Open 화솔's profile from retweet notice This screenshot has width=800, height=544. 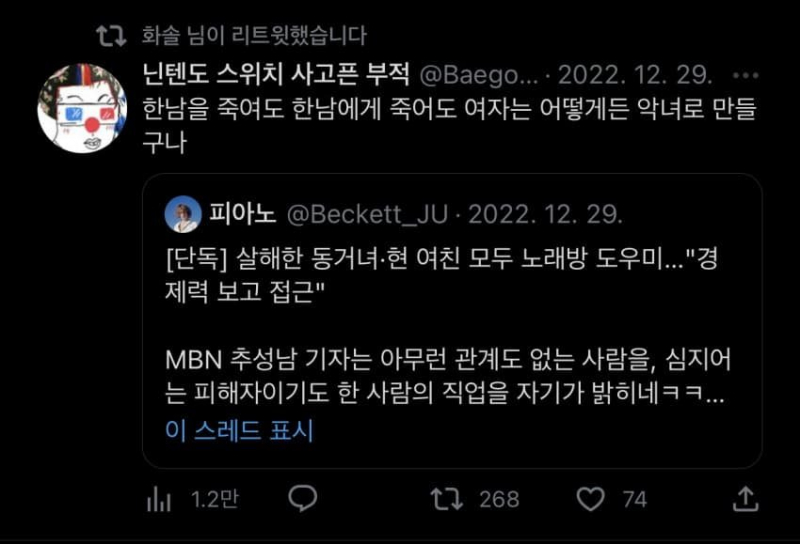162,36
